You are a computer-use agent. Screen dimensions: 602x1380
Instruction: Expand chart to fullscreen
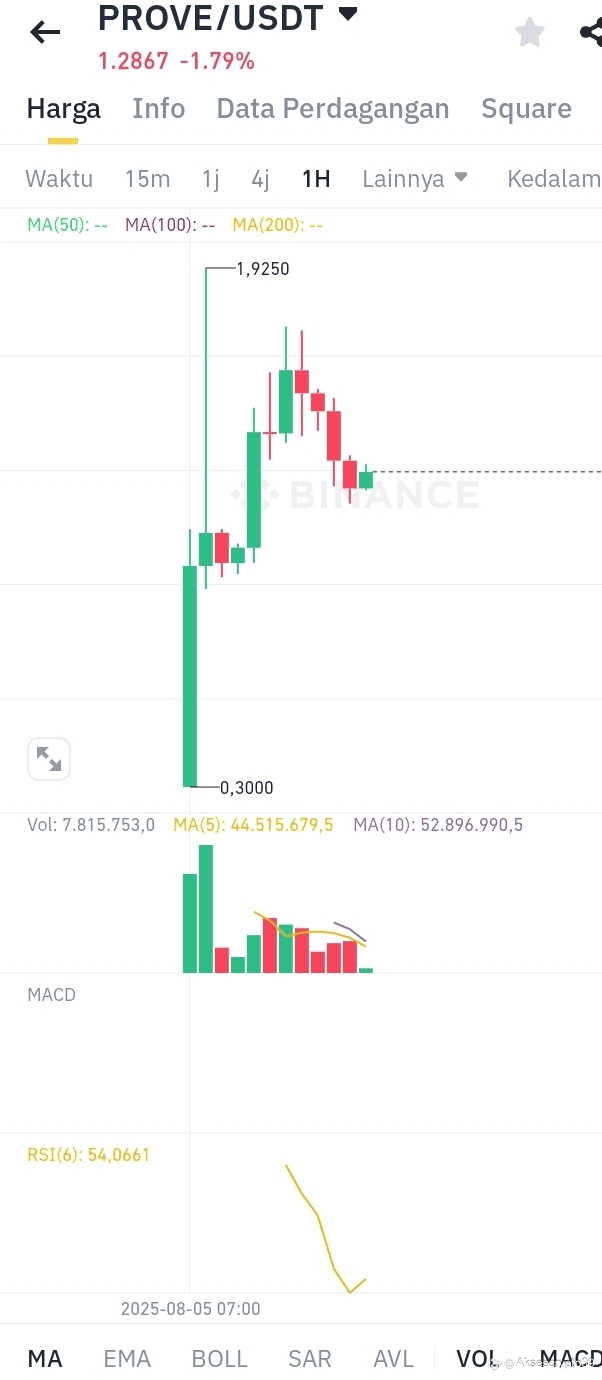point(49,759)
